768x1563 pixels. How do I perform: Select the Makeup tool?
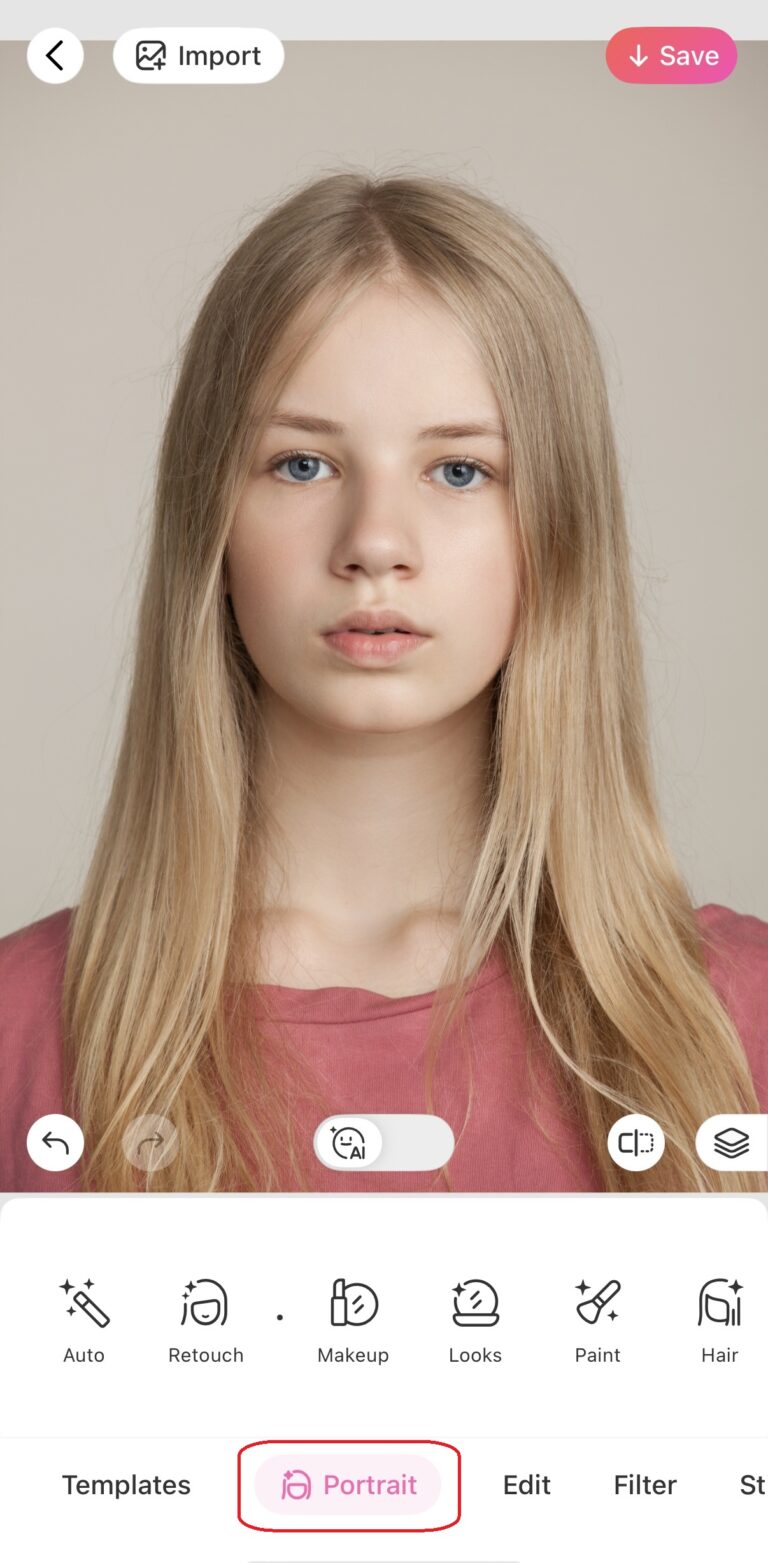tap(353, 1320)
